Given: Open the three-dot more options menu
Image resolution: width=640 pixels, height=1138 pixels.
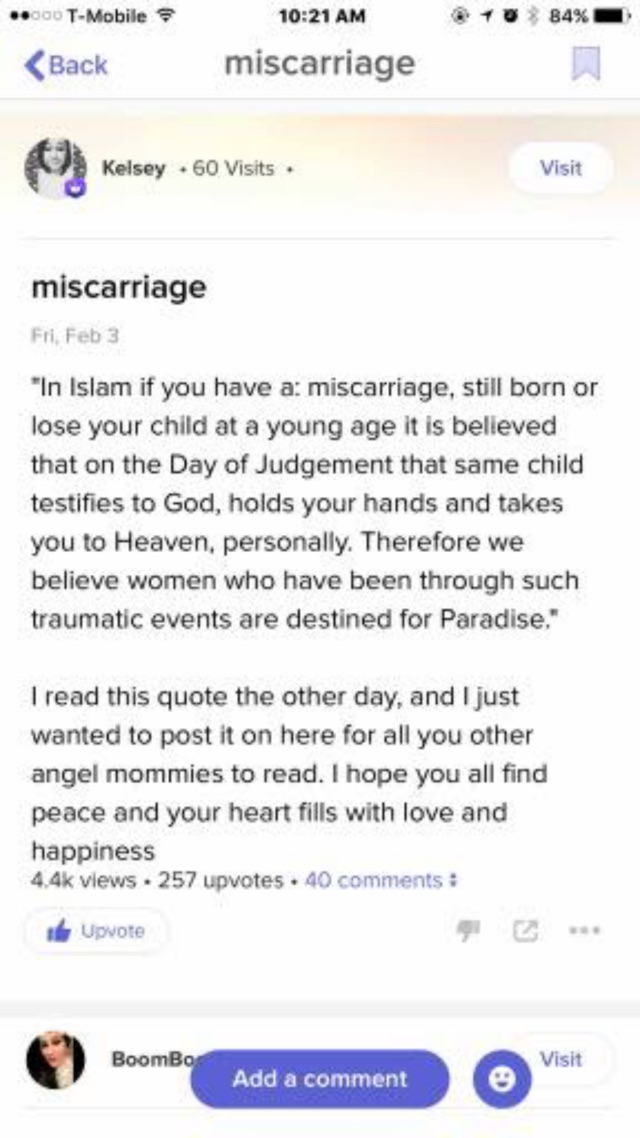Looking at the screenshot, I should (585, 930).
